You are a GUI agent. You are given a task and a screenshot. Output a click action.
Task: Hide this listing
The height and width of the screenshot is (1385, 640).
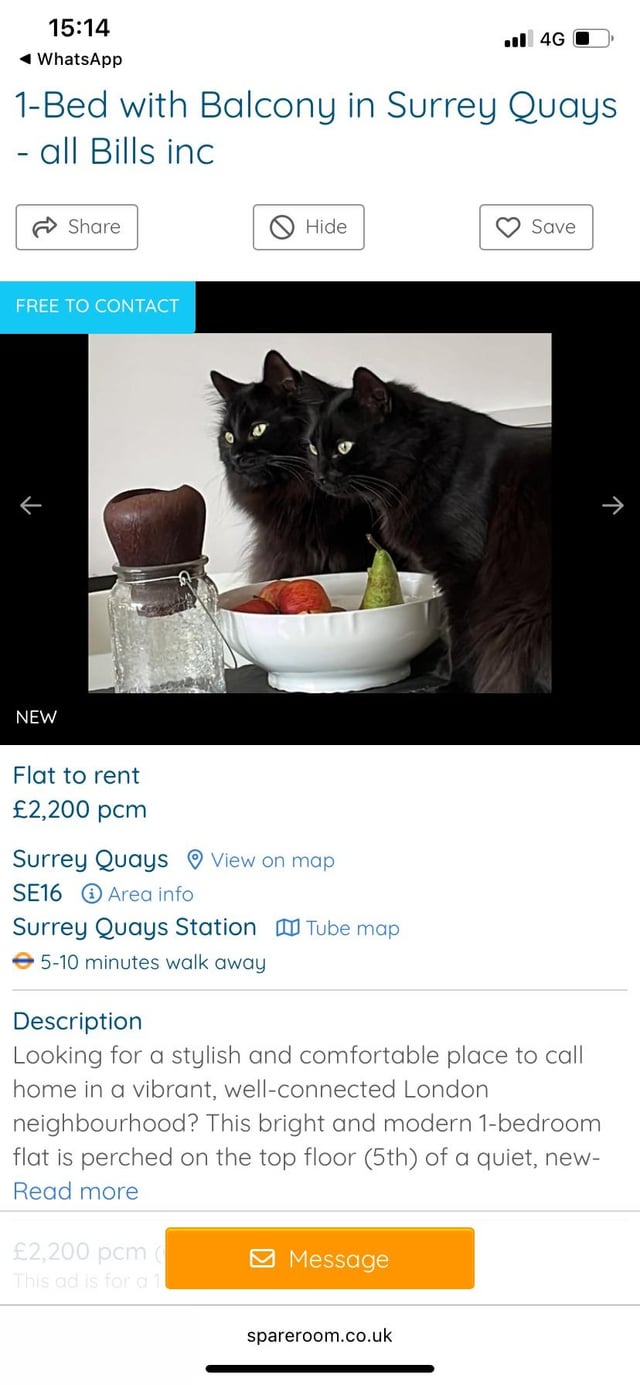click(308, 227)
